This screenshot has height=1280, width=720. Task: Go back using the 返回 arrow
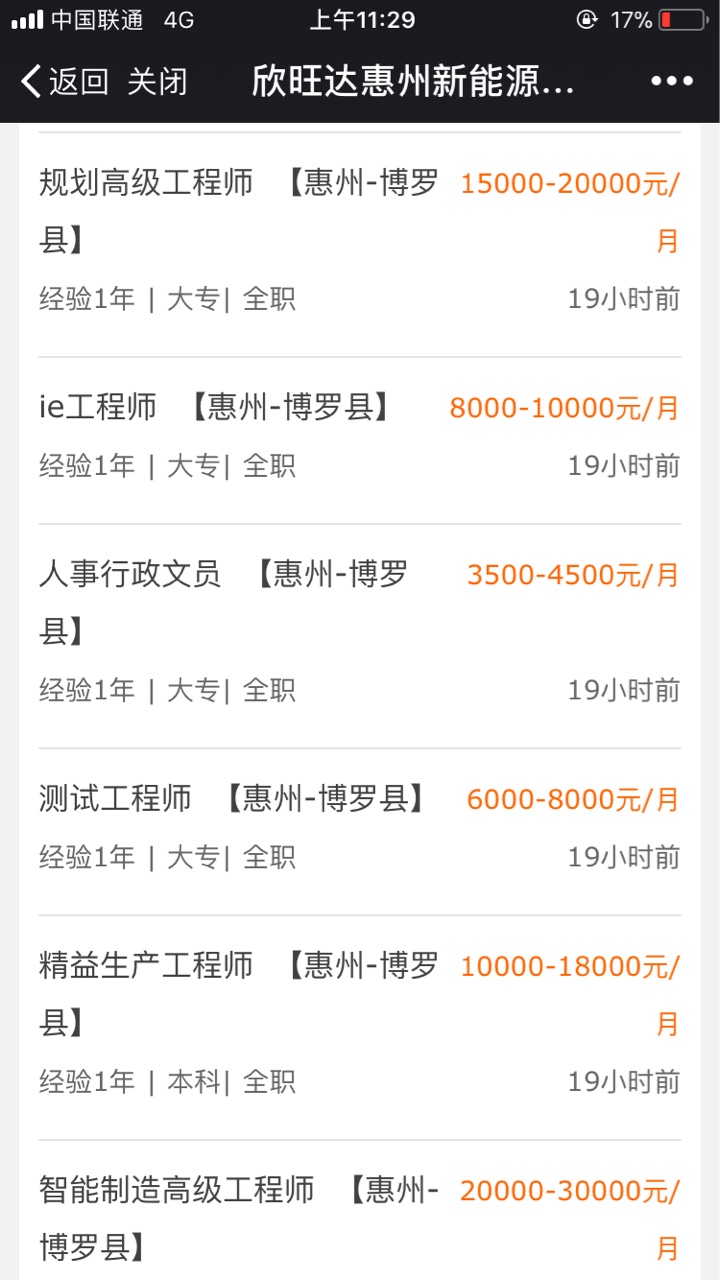point(62,81)
